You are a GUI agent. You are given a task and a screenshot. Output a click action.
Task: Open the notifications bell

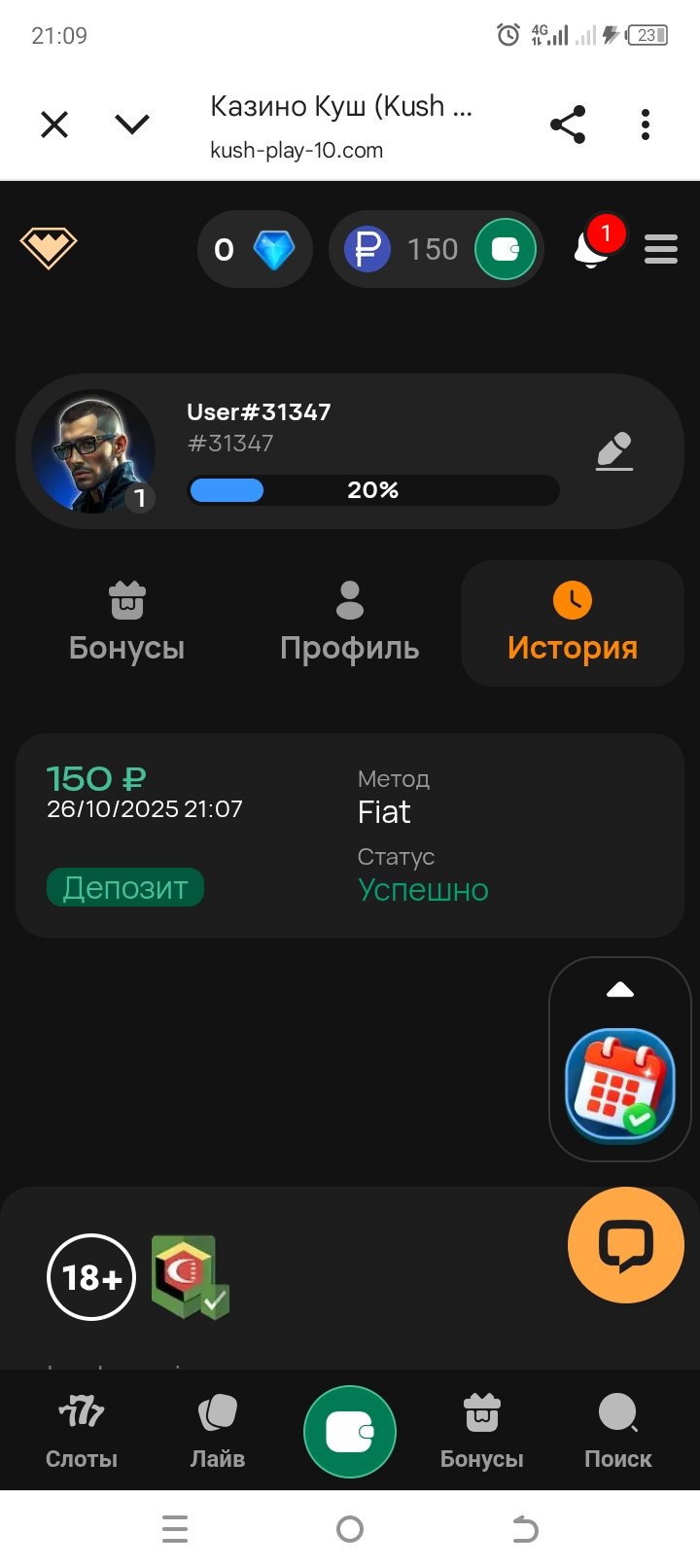coord(592,249)
